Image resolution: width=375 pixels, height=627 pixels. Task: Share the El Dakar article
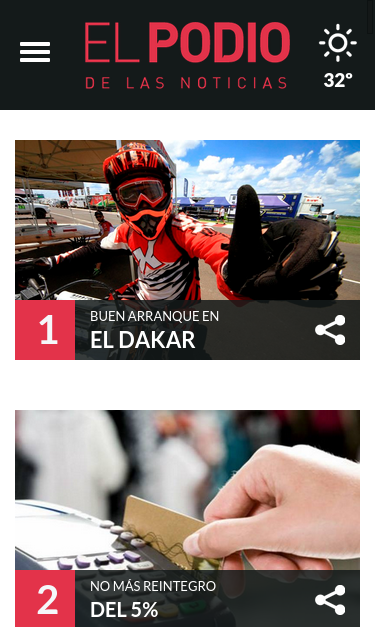tap(330, 330)
